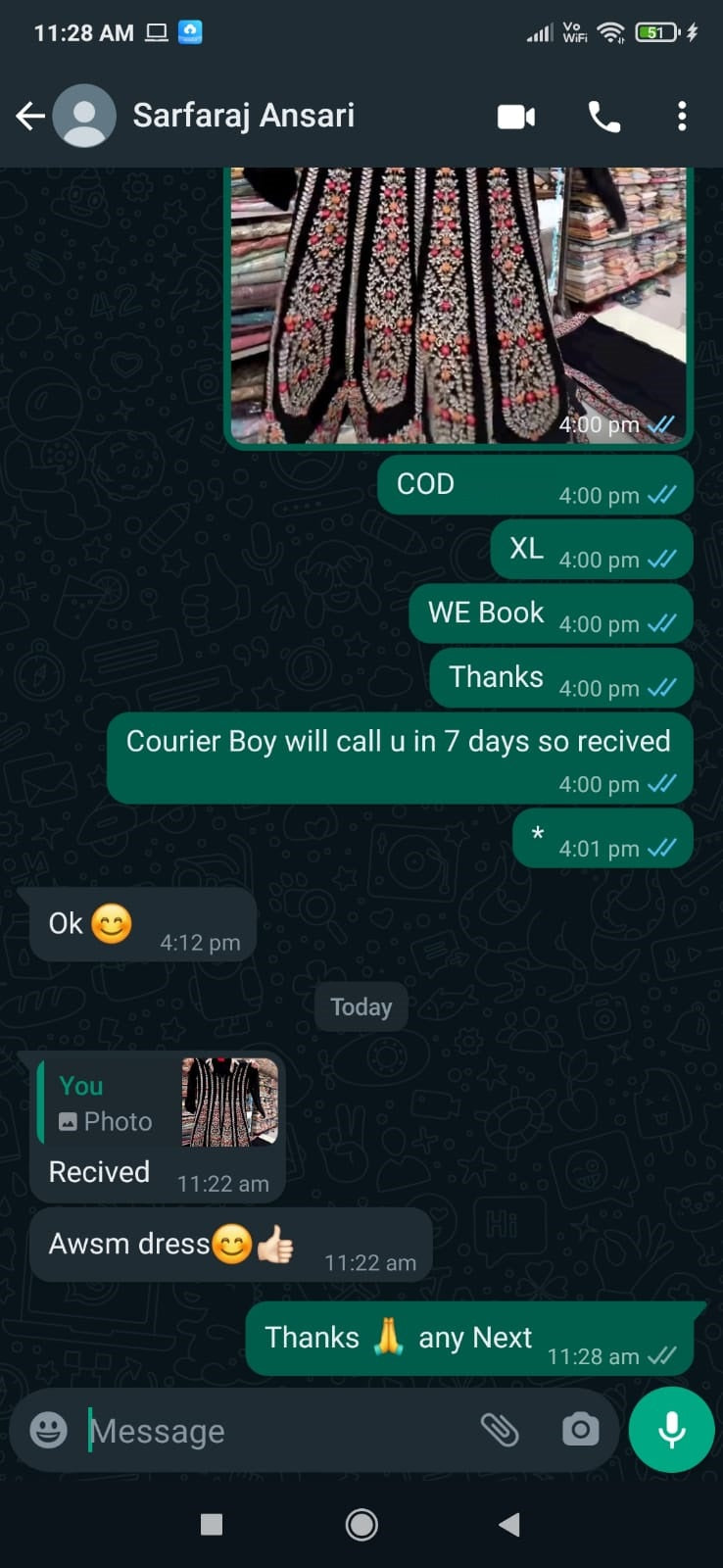Image resolution: width=723 pixels, height=1568 pixels.
Task: Start a video call with Sarfaraj Ansari
Action: (516, 117)
